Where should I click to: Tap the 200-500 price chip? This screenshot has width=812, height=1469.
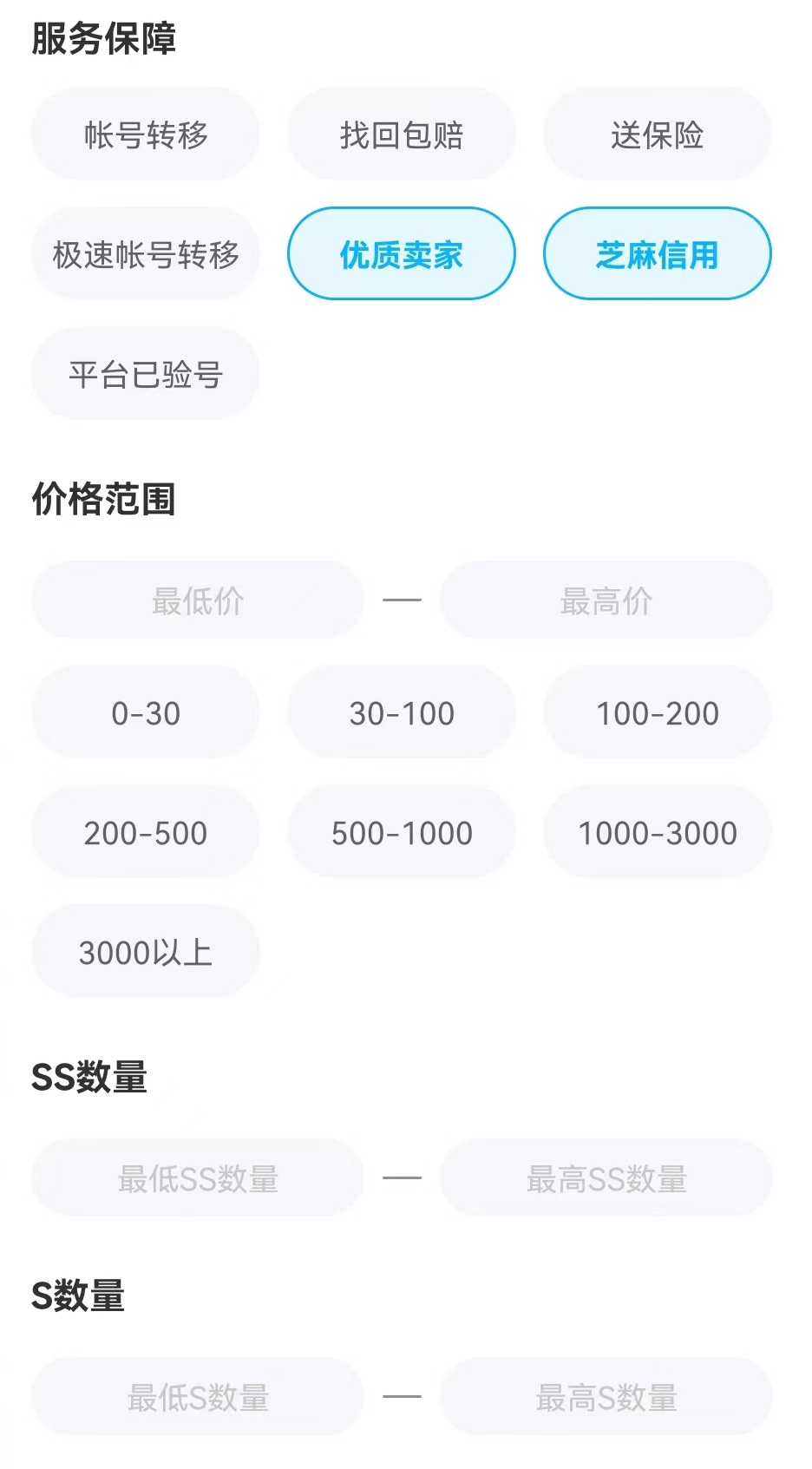pos(146,833)
